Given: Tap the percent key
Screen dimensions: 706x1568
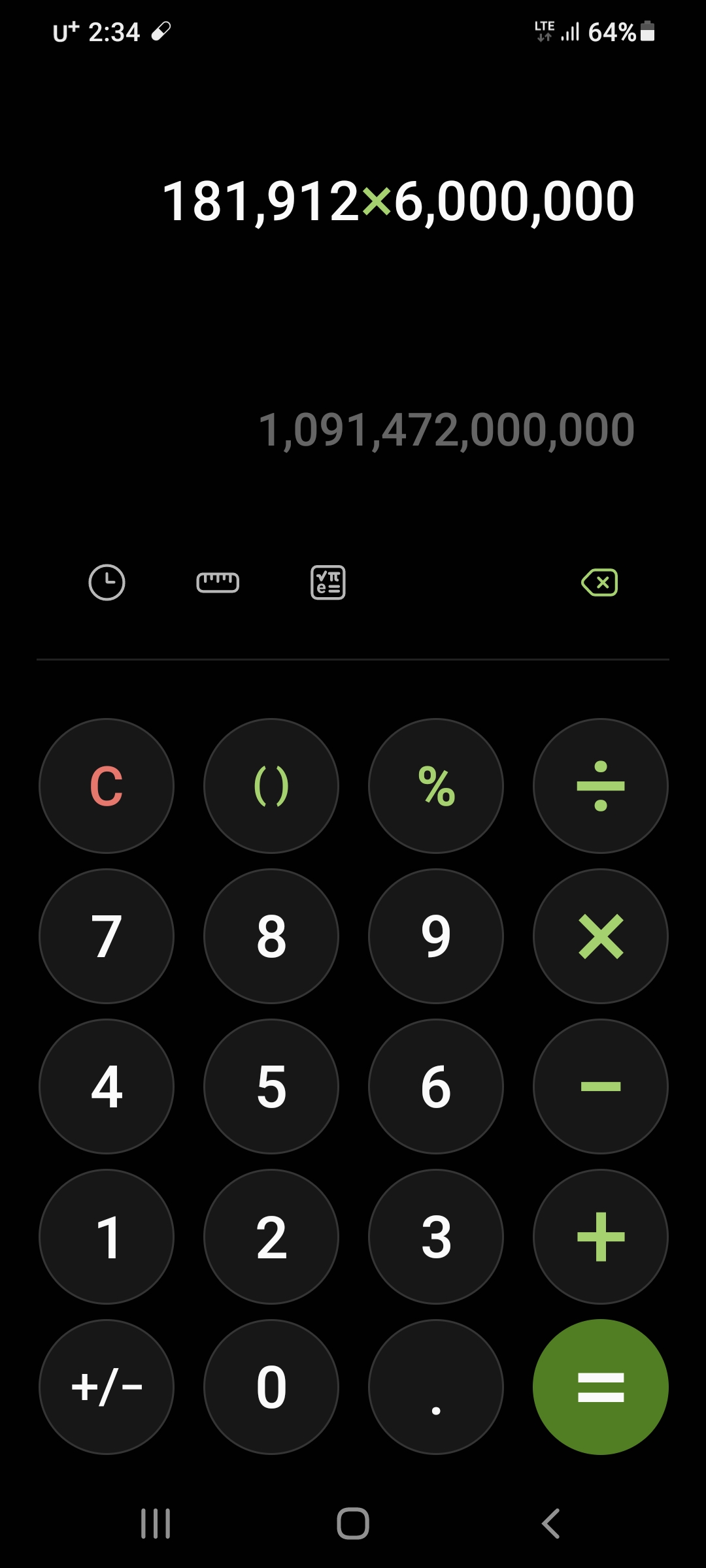Looking at the screenshot, I should click(436, 786).
